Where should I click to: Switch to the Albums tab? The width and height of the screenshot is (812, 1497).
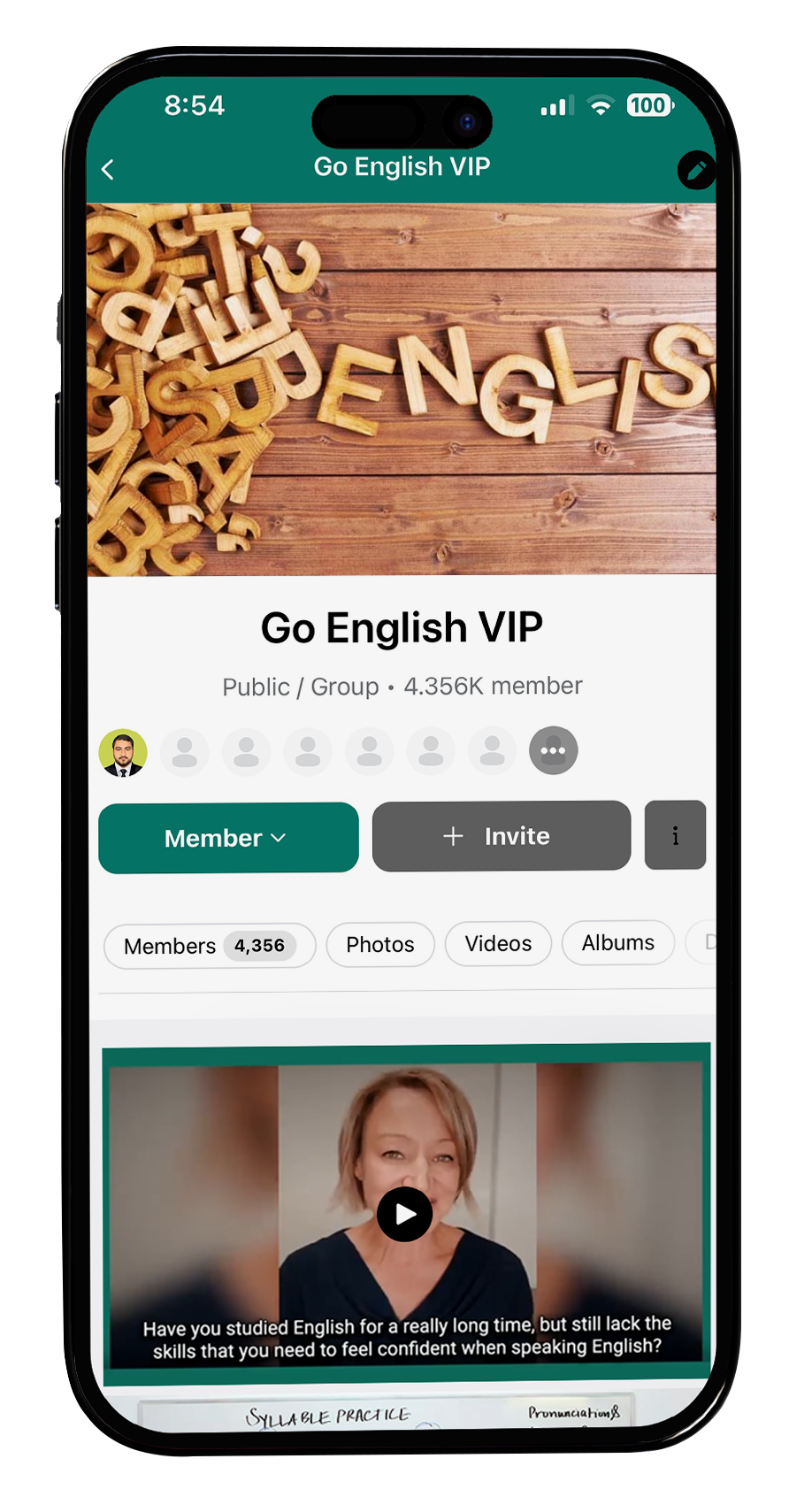pyautogui.click(x=617, y=942)
